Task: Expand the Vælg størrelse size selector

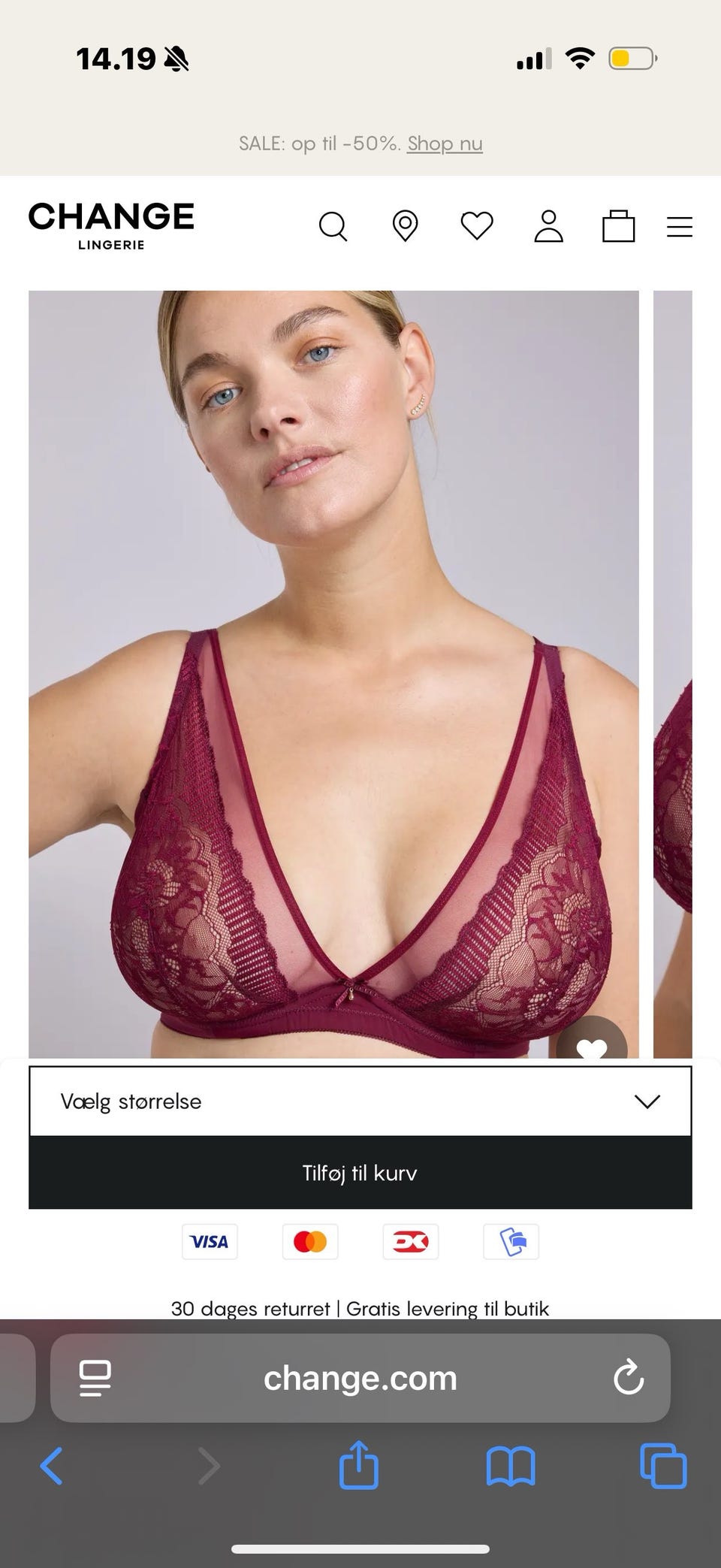Action: pos(359,1101)
